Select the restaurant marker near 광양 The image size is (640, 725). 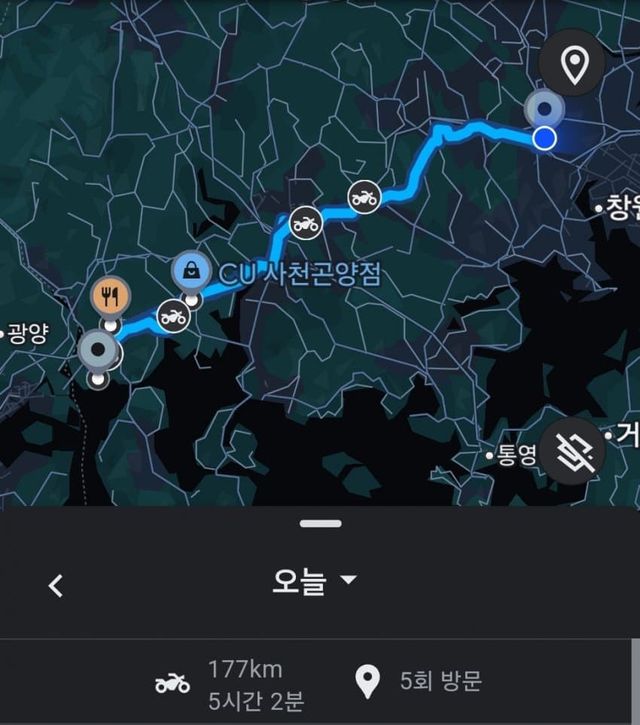[111, 295]
